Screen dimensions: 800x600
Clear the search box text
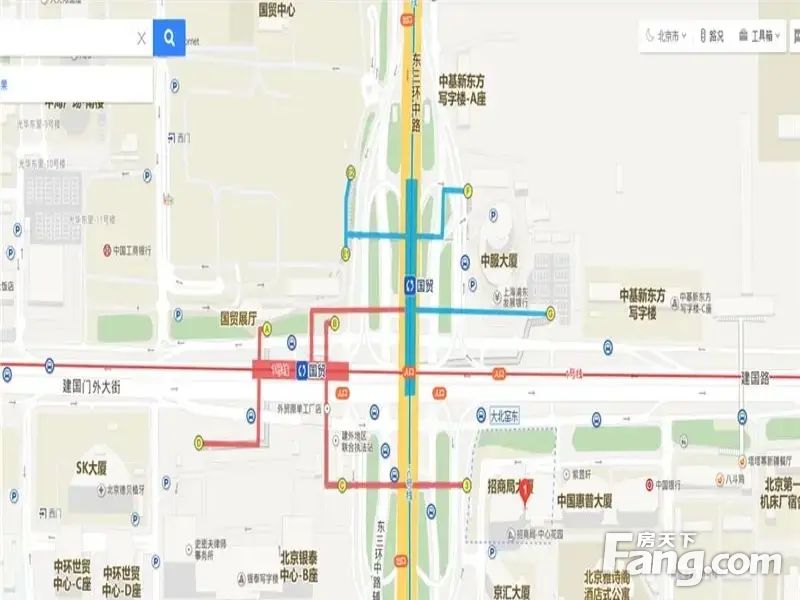click(x=141, y=39)
